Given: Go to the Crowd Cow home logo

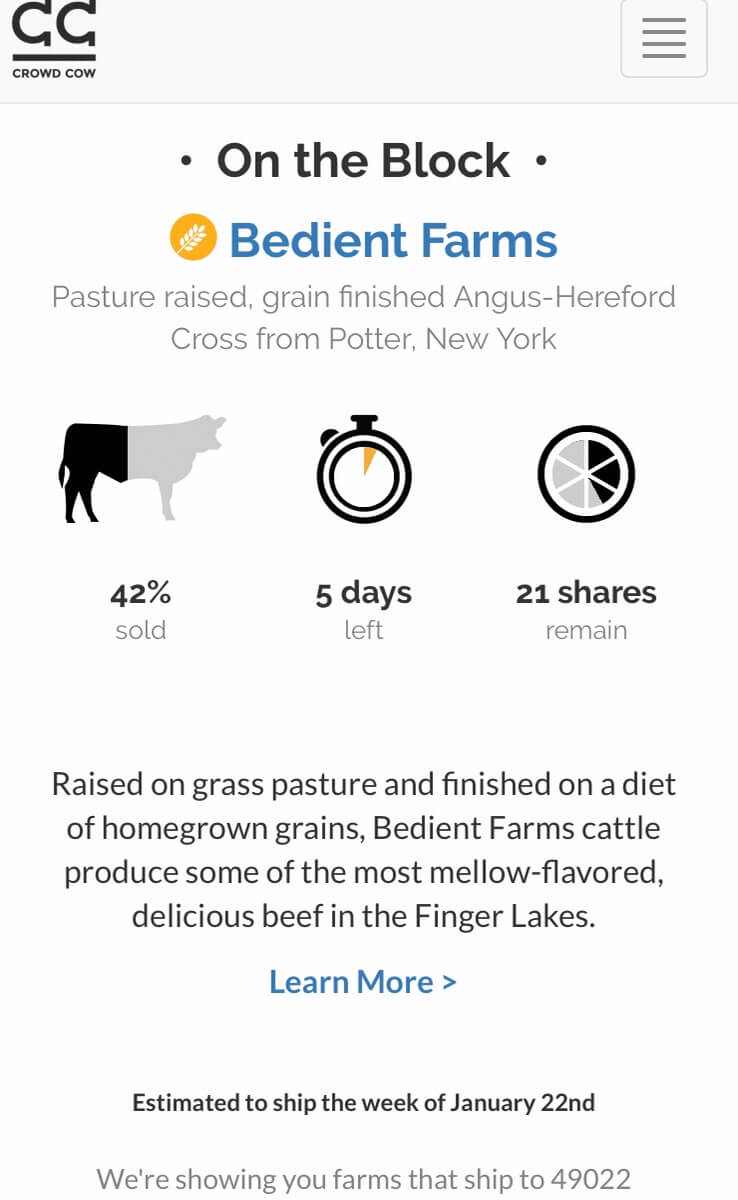Looking at the screenshot, I should tap(54, 40).
